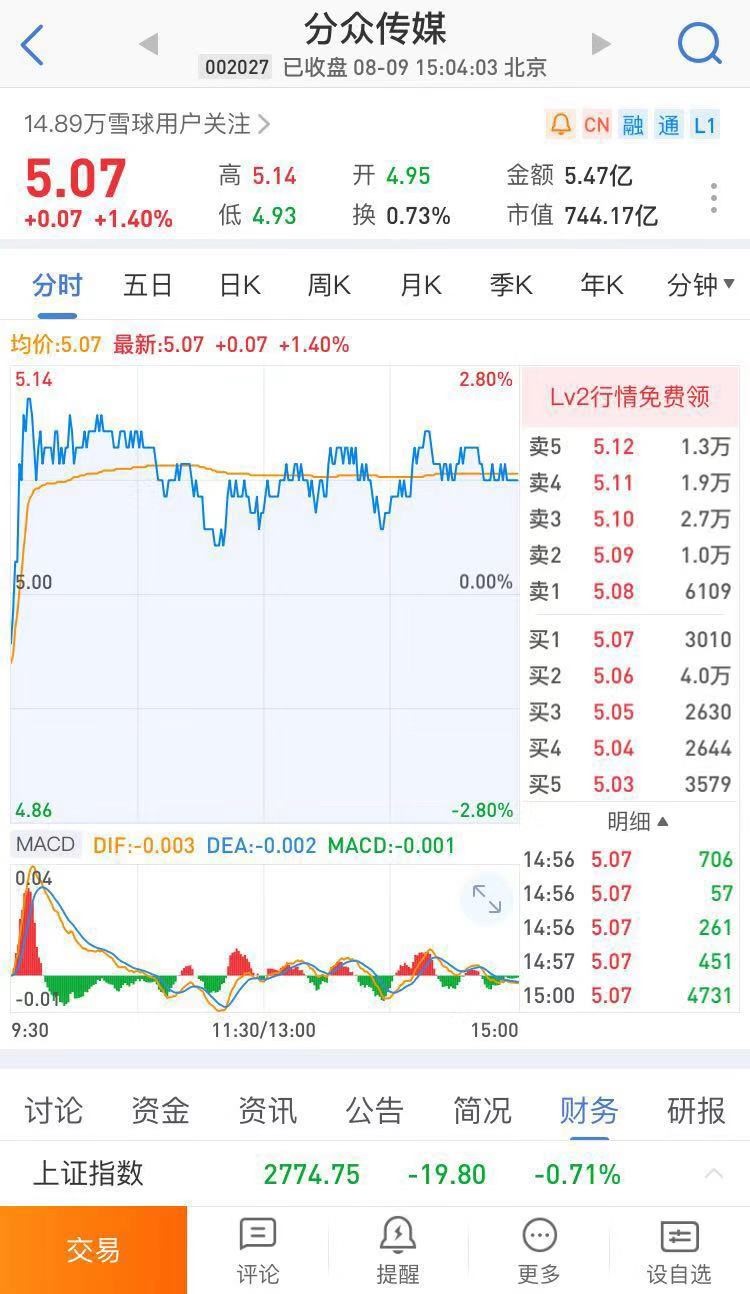
Task: Open 提醒 alert settings
Action: coord(398,1250)
